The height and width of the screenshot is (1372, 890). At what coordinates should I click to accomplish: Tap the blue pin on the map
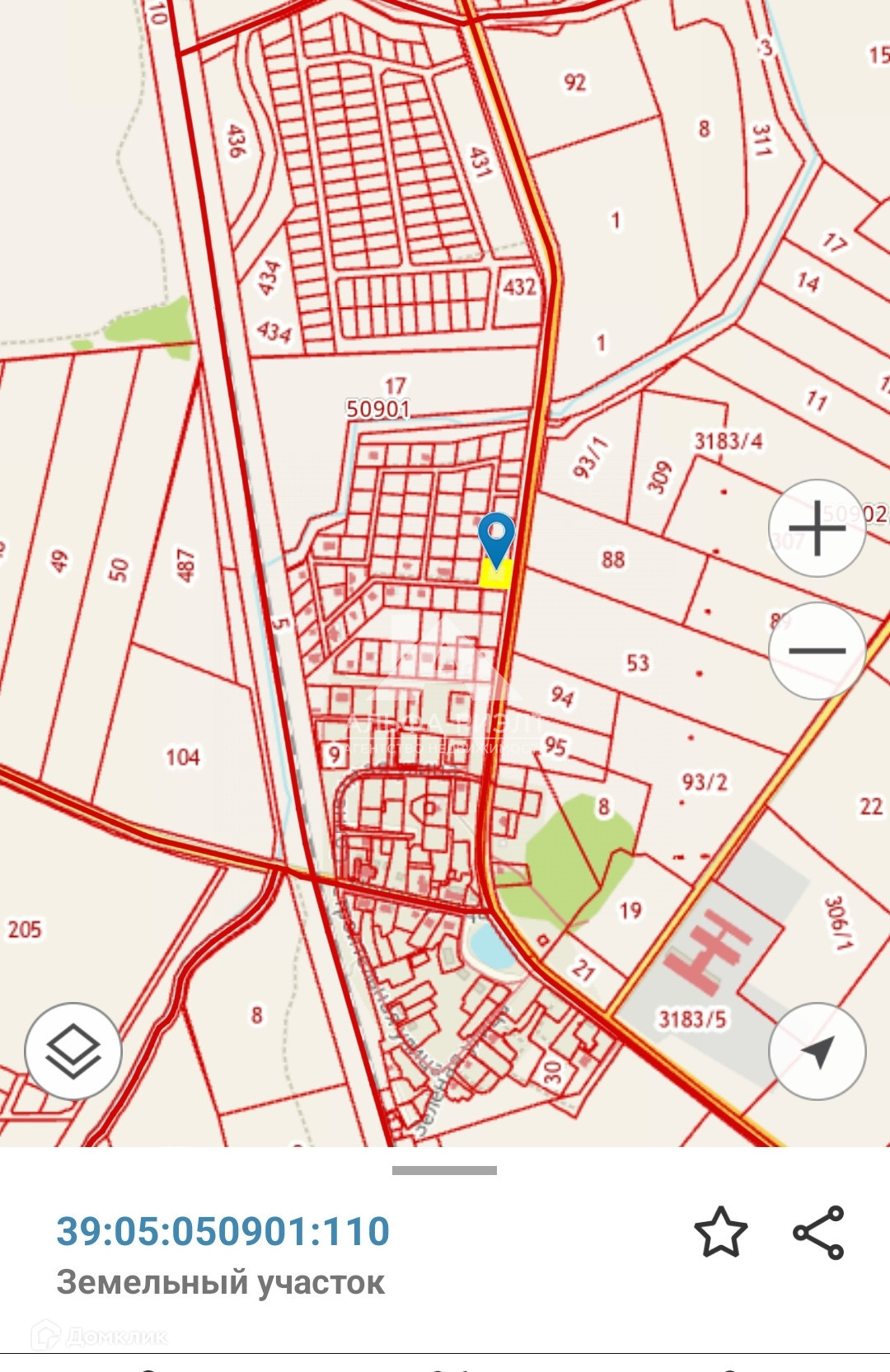point(496,539)
